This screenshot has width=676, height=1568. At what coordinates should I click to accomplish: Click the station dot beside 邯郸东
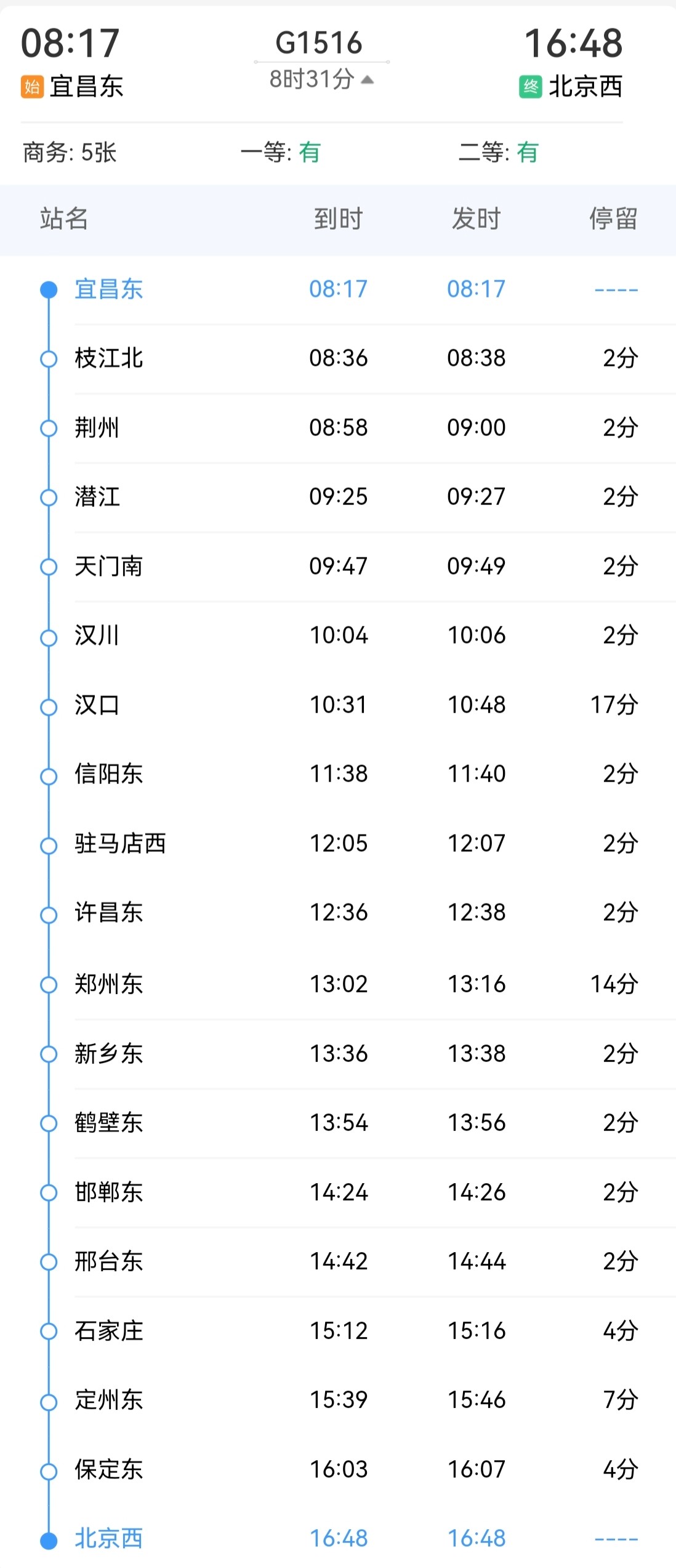pos(47,1192)
